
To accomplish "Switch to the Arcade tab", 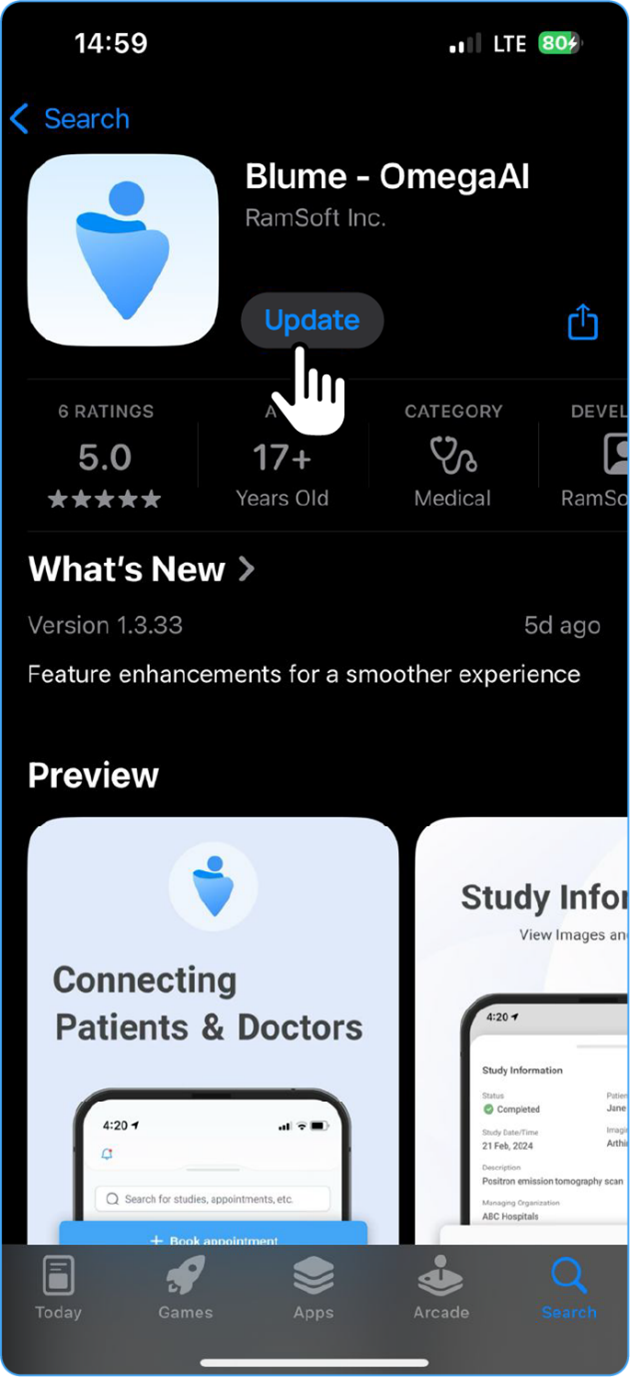I will pos(441,1289).
